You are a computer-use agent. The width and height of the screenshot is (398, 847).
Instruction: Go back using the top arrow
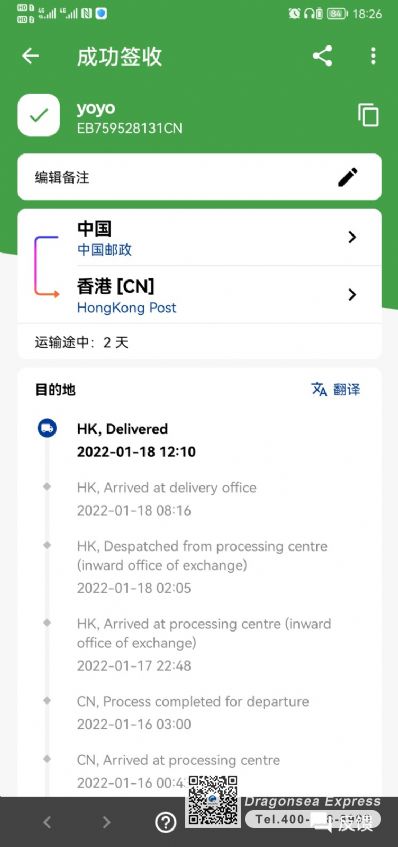[30, 56]
